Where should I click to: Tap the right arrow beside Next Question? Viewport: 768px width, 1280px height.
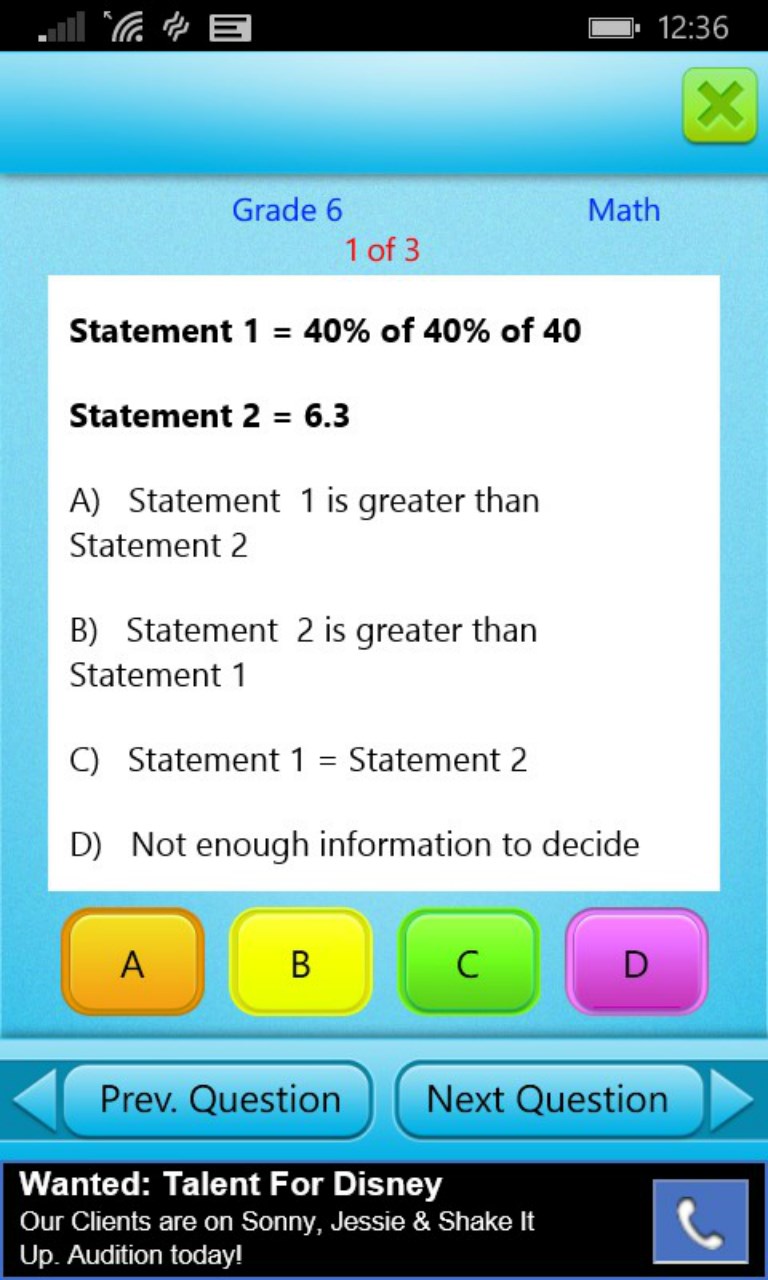732,1100
